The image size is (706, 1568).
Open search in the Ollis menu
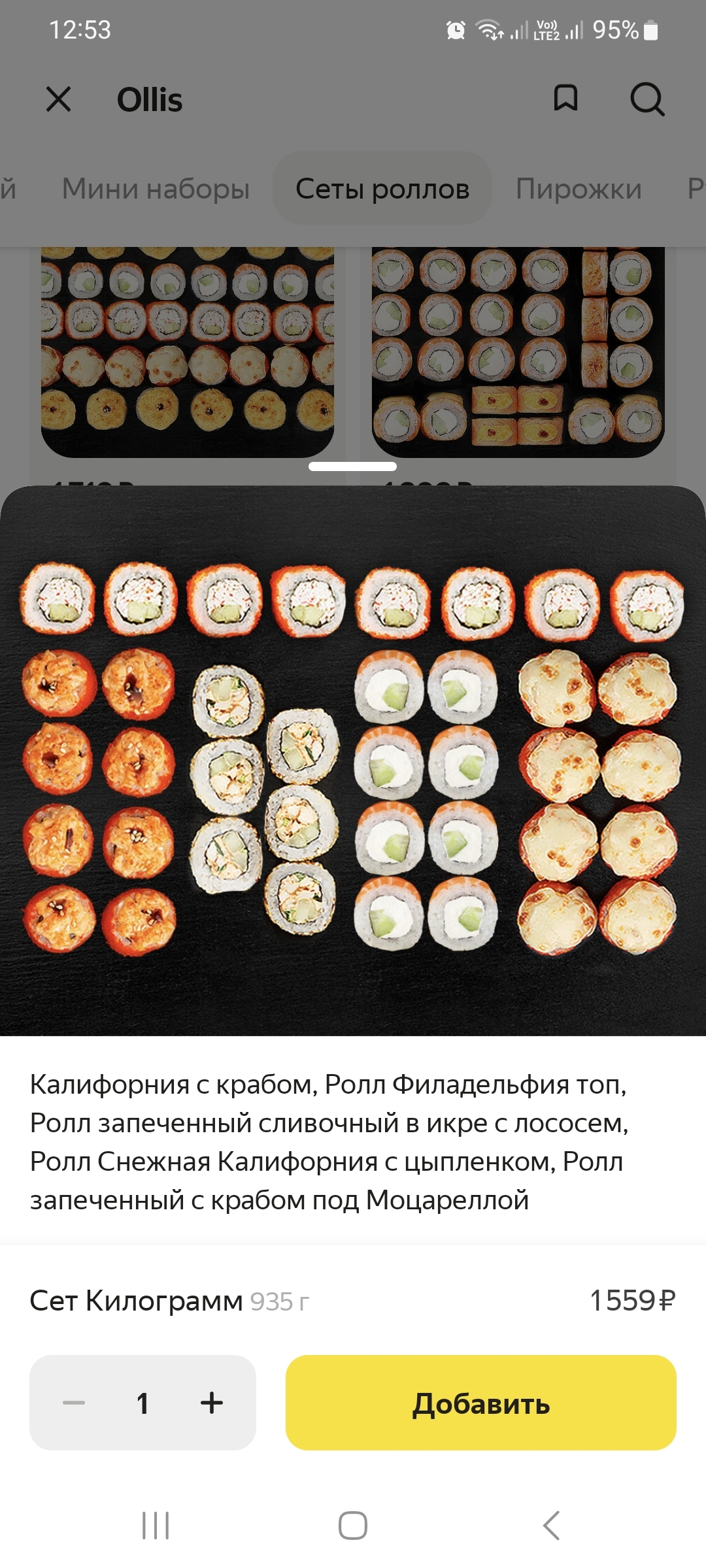tap(647, 99)
